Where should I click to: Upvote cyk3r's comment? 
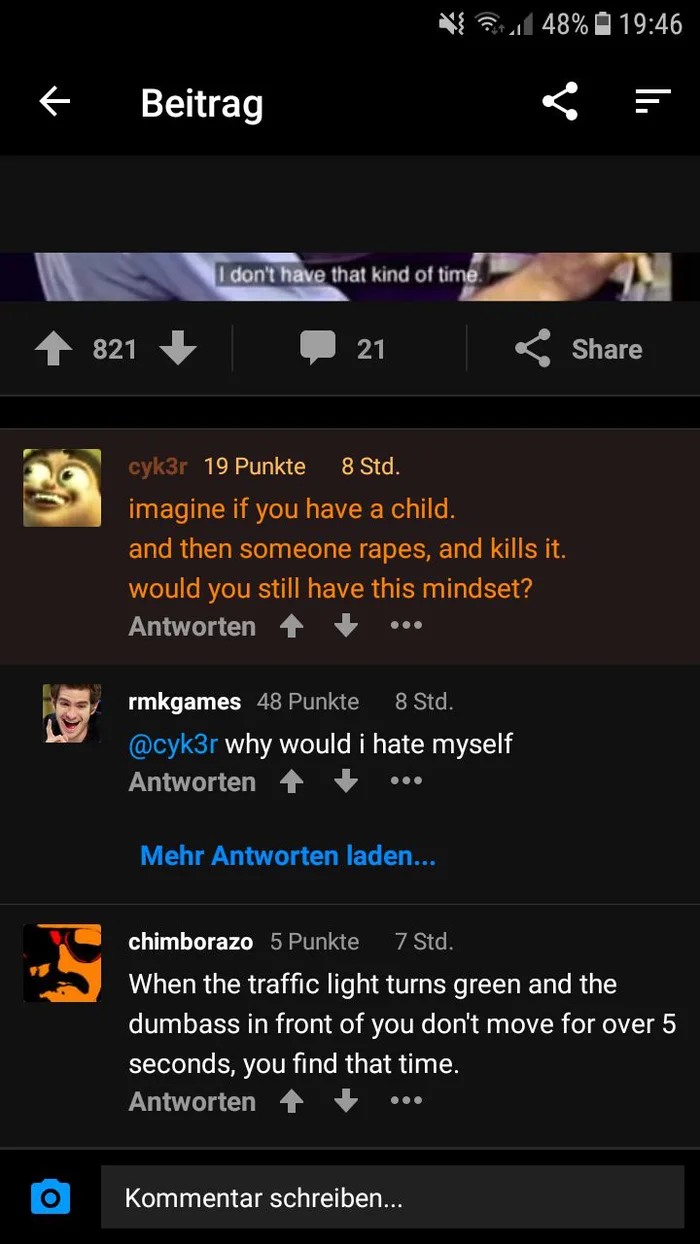[292, 626]
